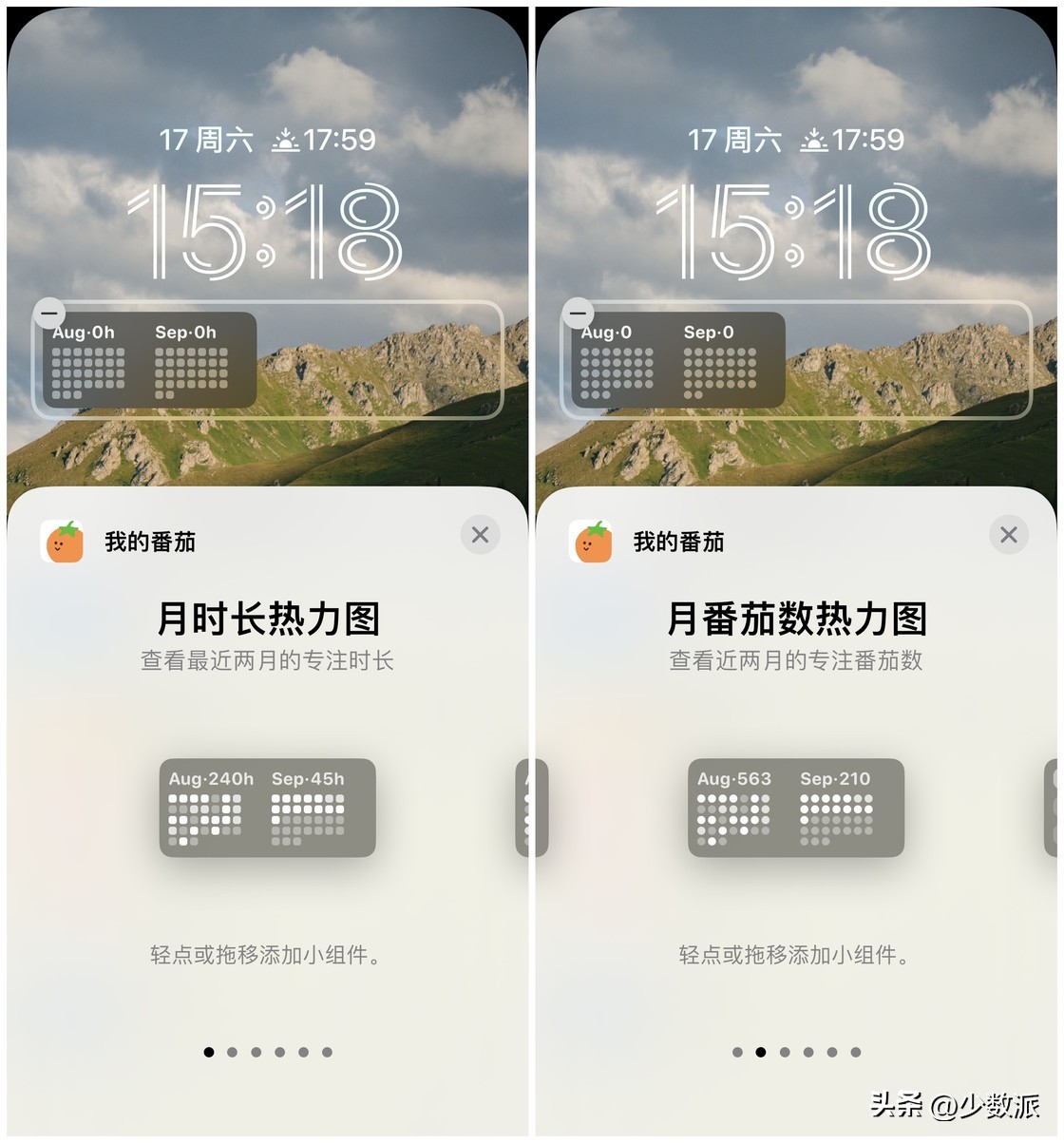Tap the second page indicator dot on the right screen
The width and height of the screenshot is (1064, 1143).
coord(760,1052)
